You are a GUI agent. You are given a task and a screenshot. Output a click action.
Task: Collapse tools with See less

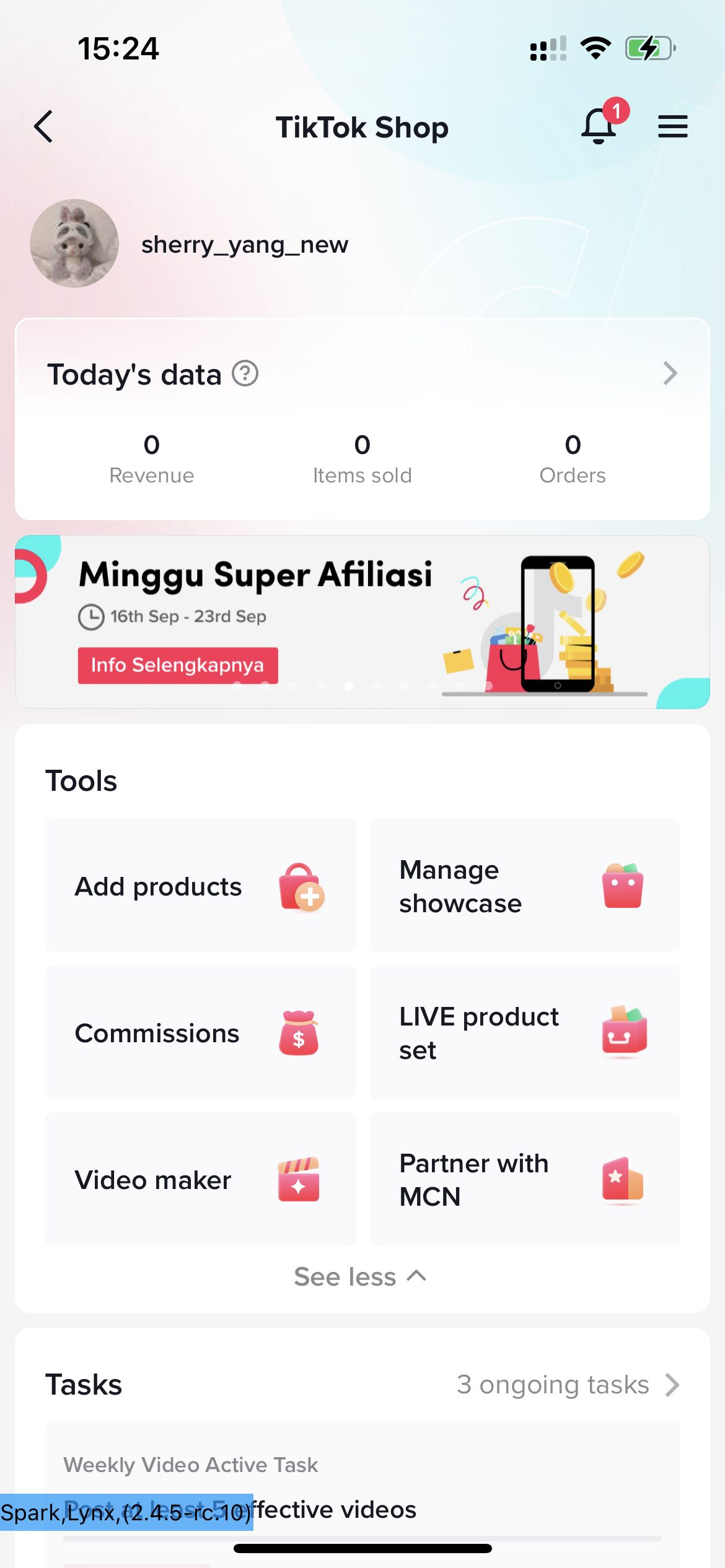[x=360, y=1276]
